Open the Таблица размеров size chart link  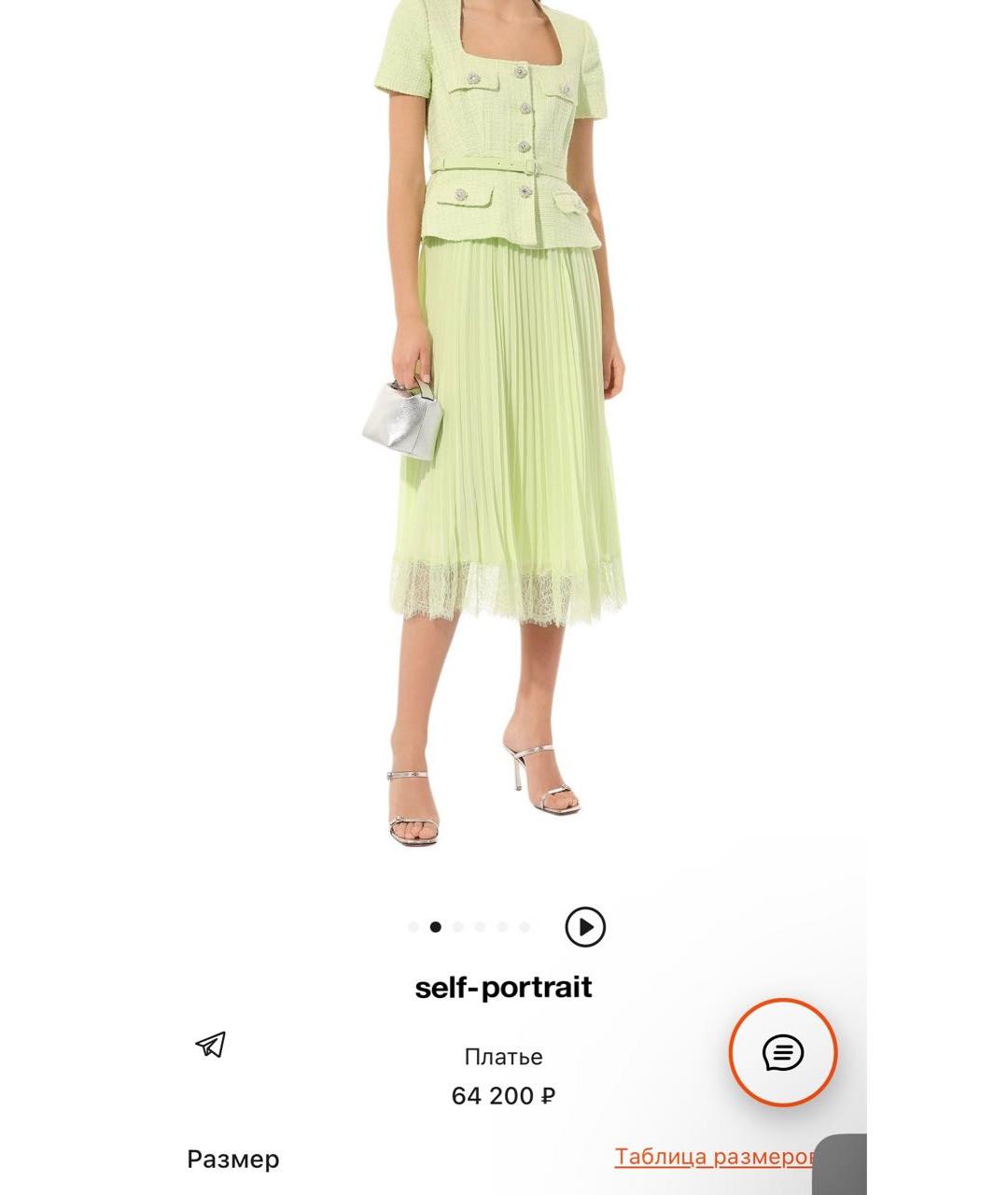(x=712, y=1157)
